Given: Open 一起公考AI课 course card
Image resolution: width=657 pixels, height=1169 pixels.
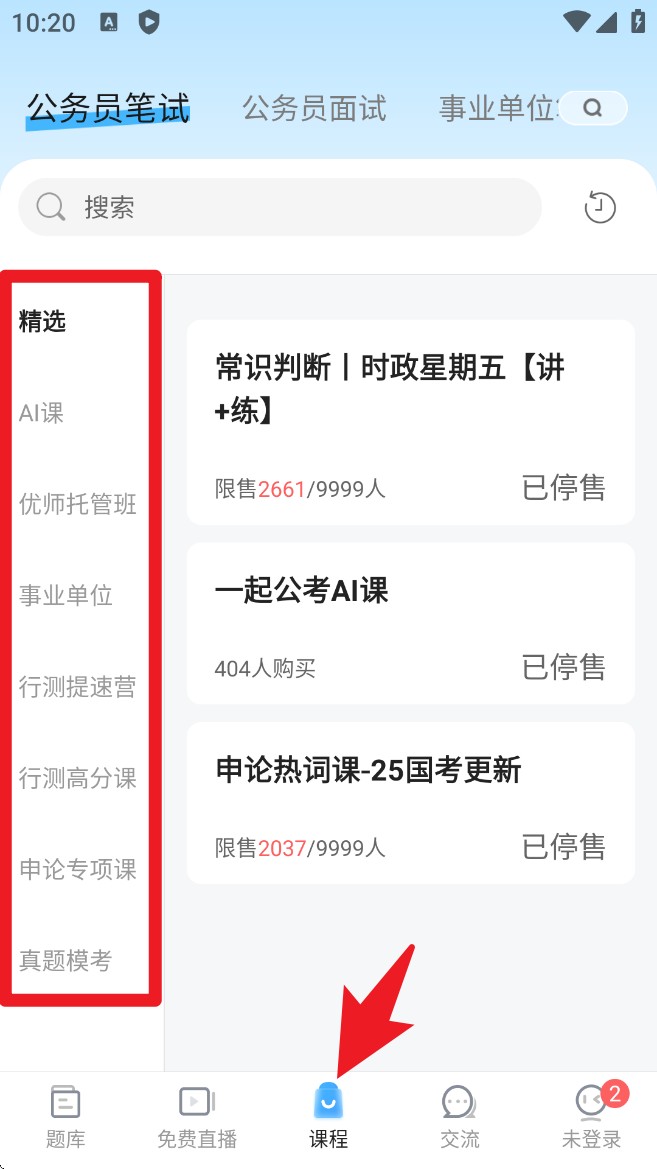Looking at the screenshot, I should click(x=410, y=624).
